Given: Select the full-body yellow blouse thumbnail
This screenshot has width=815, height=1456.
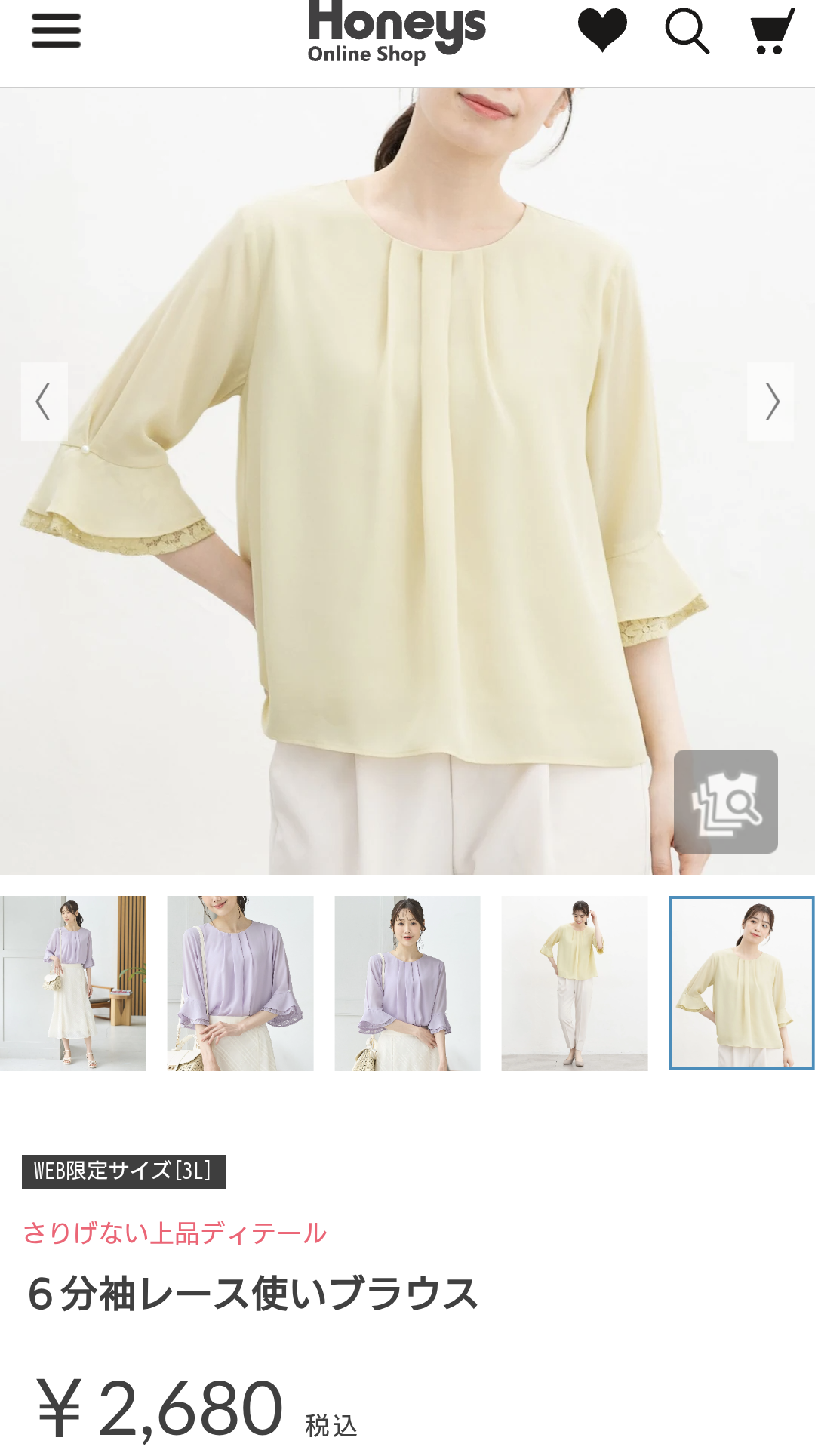Looking at the screenshot, I should [x=574, y=983].
